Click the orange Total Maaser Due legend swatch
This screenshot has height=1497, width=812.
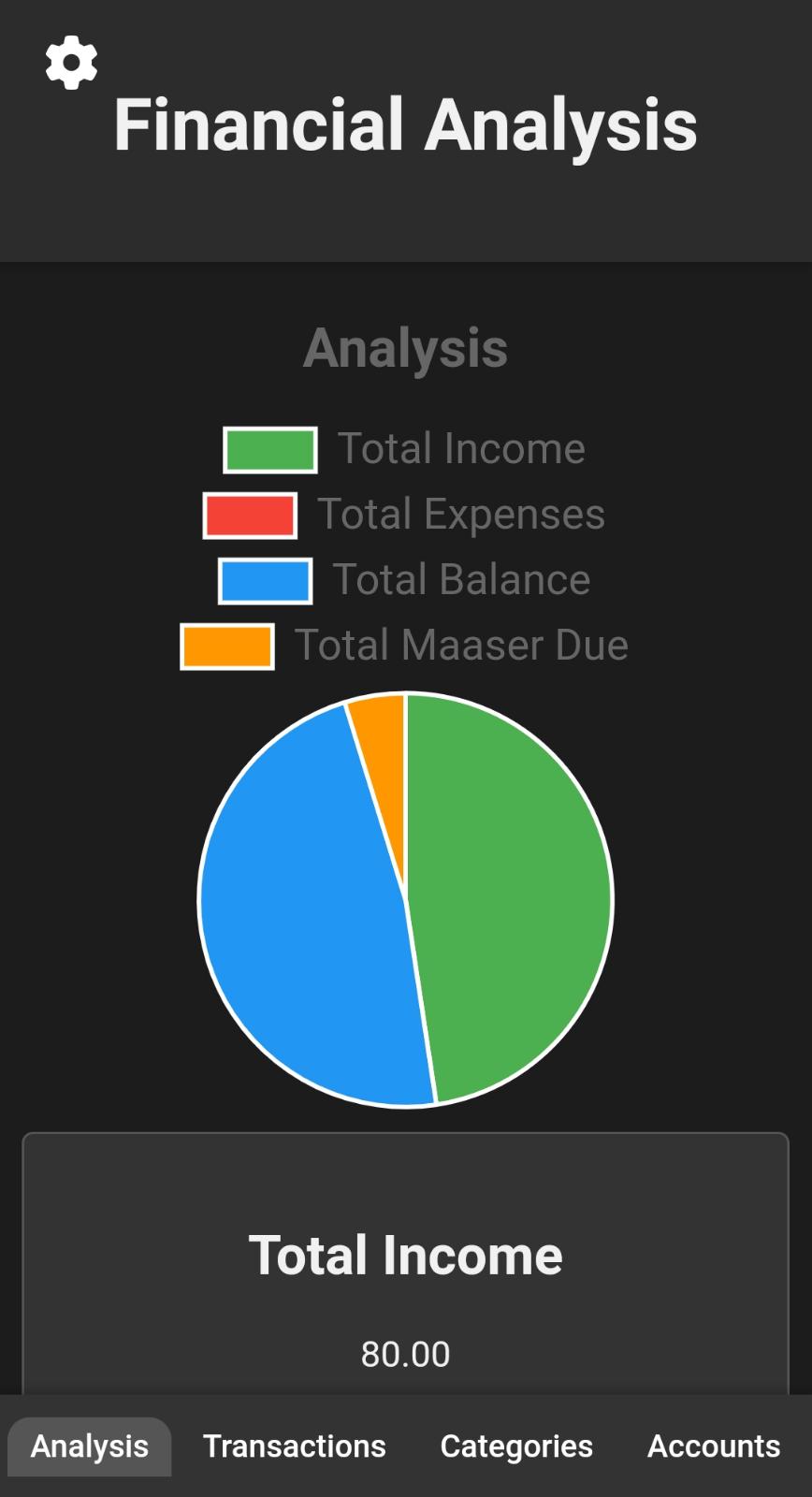click(227, 646)
